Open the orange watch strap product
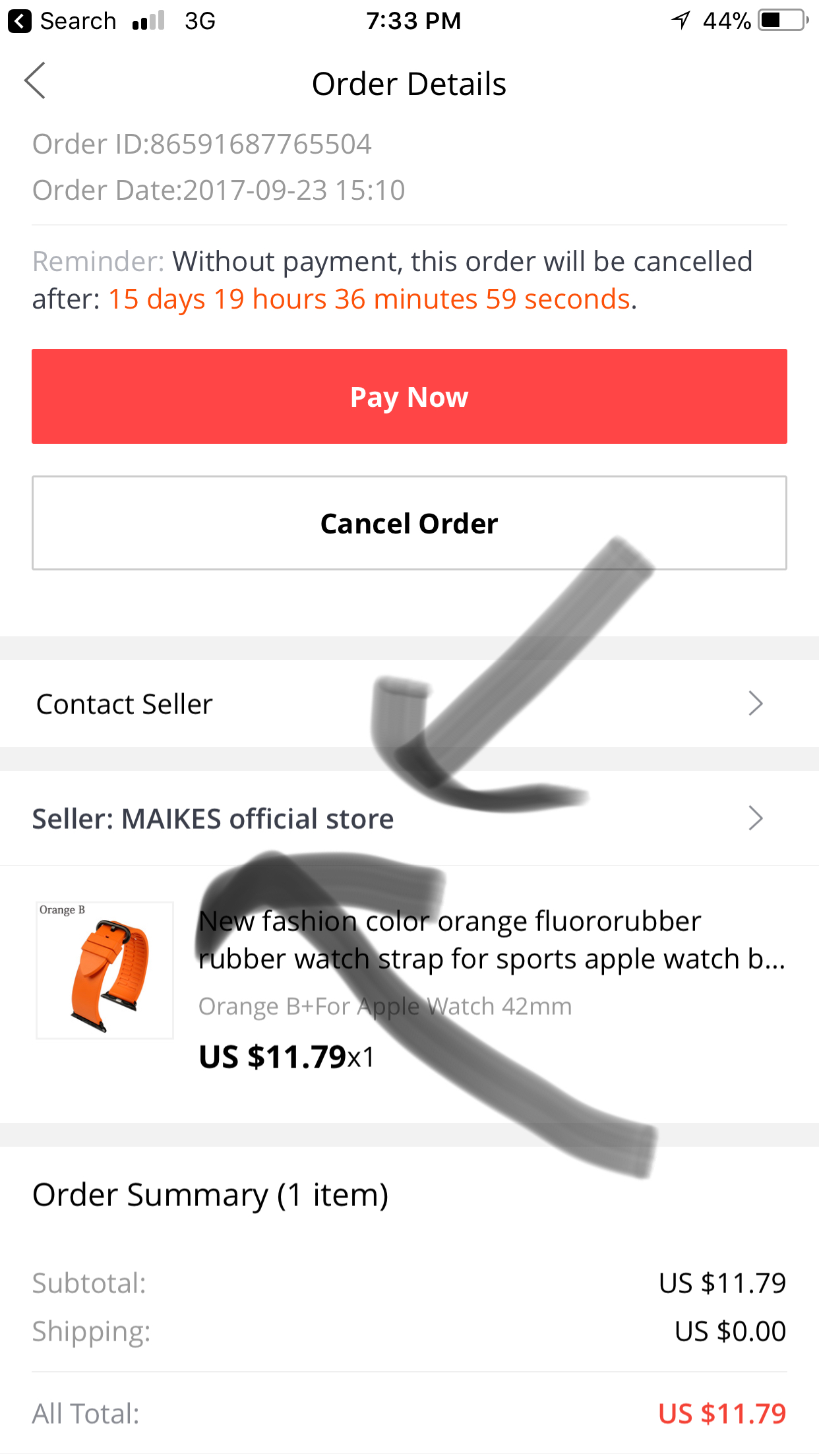 pyautogui.click(x=409, y=989)
